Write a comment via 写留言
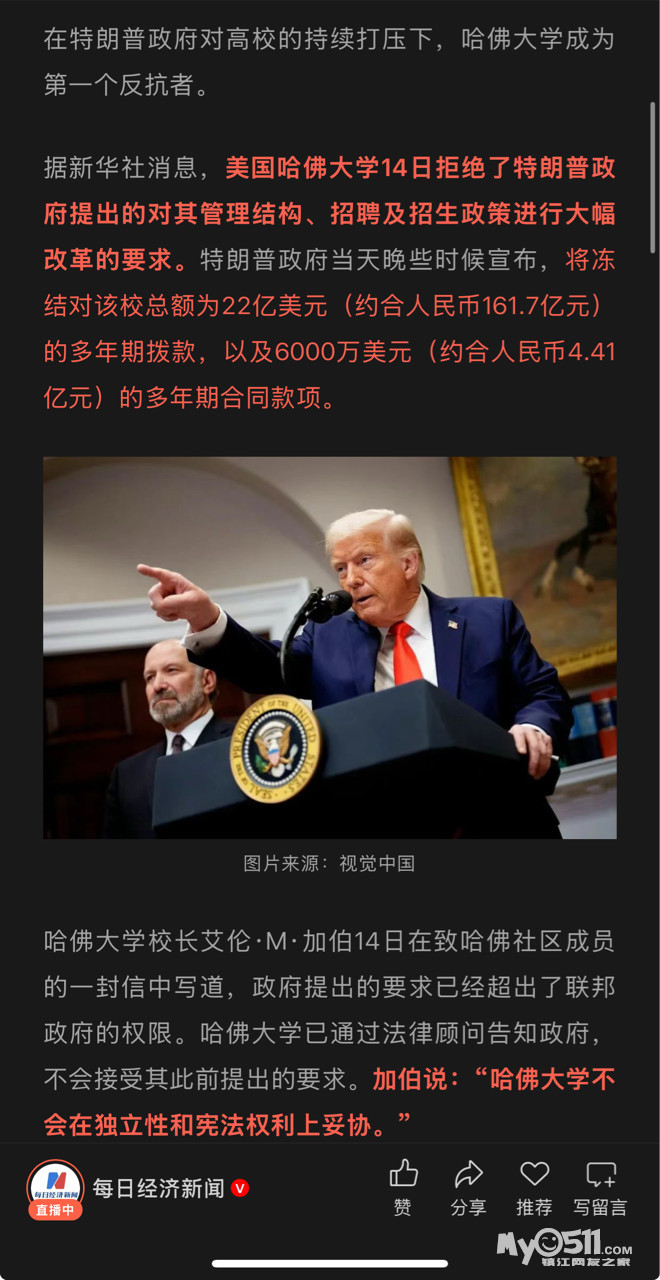 (x=600, y=1188)
